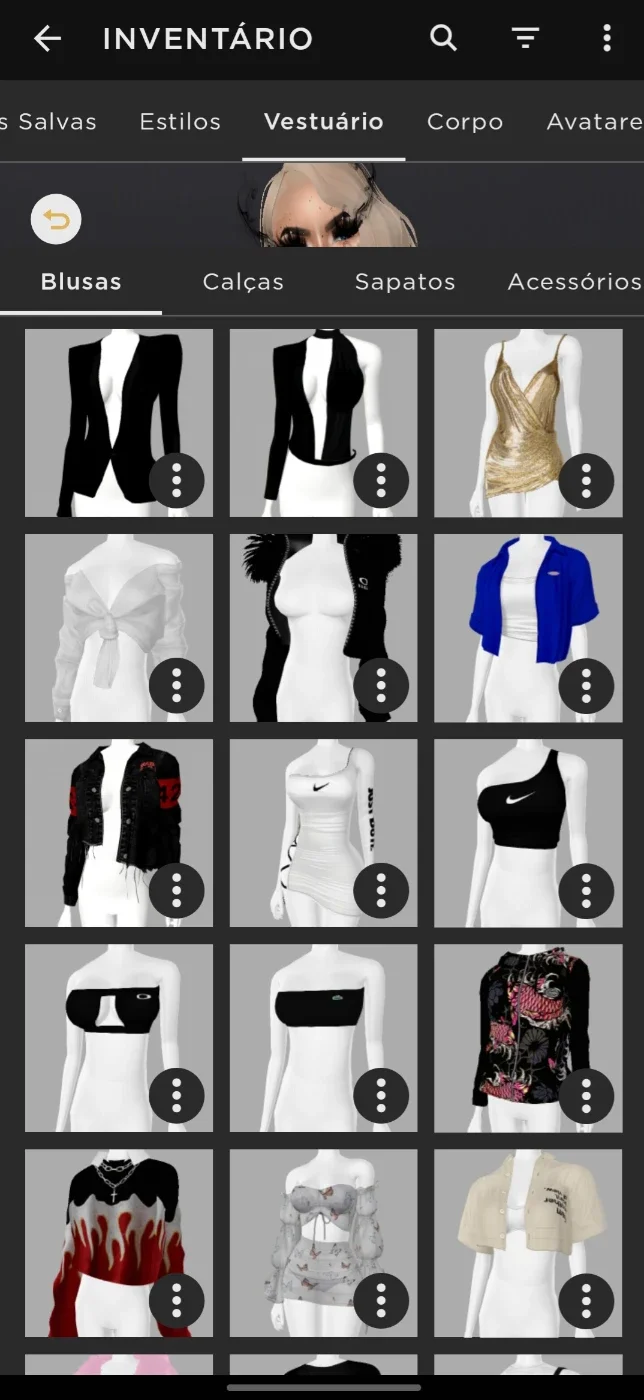
Task: Choose the black one-shoulder Nike top
Action: (x=528, y=833)
